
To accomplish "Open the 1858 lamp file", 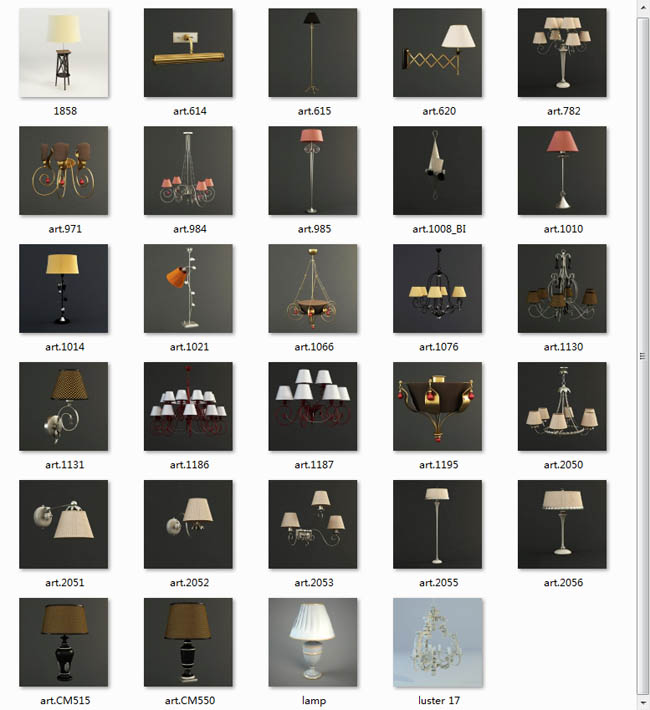I will point(64,53).
